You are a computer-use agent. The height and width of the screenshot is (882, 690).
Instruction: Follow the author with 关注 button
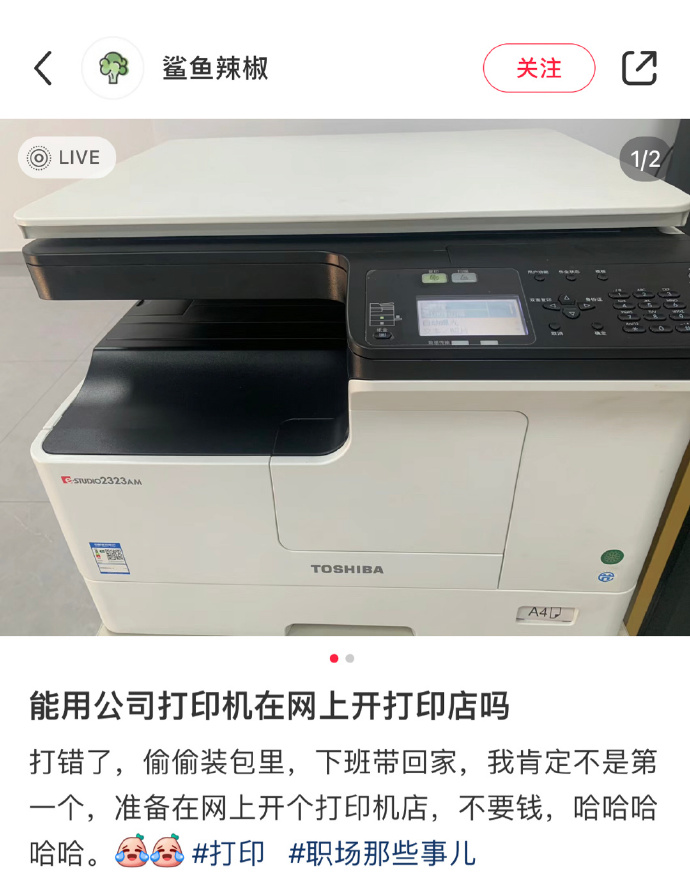(538, 68)
